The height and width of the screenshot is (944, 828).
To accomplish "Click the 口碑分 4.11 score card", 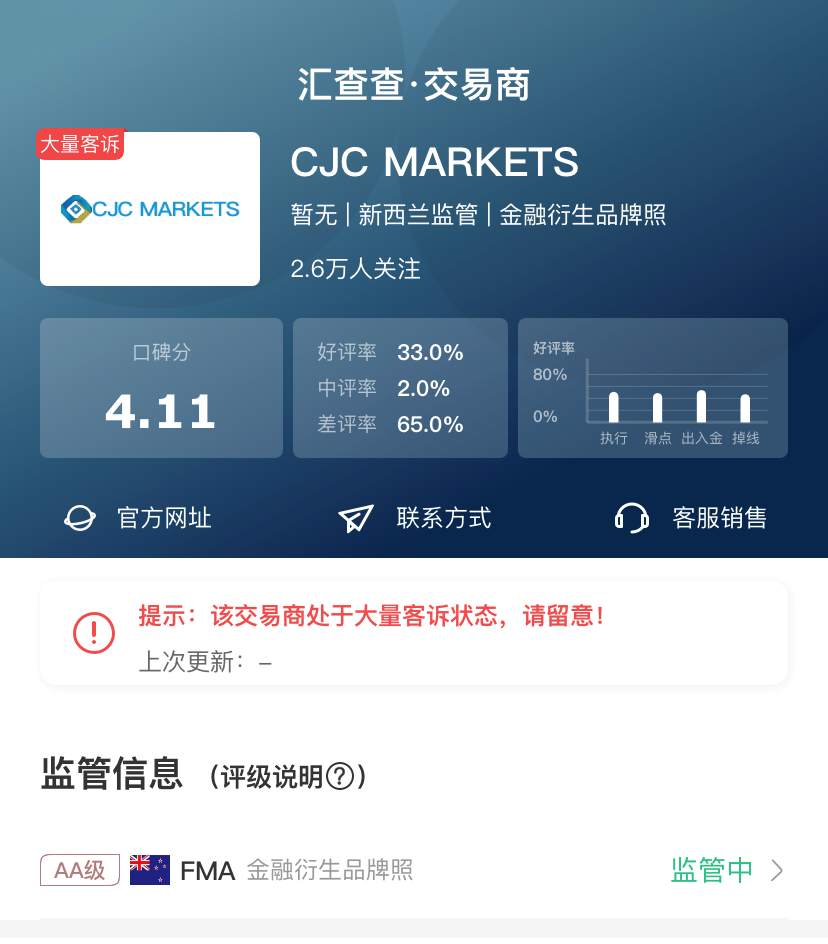I will tap(161, 388).
